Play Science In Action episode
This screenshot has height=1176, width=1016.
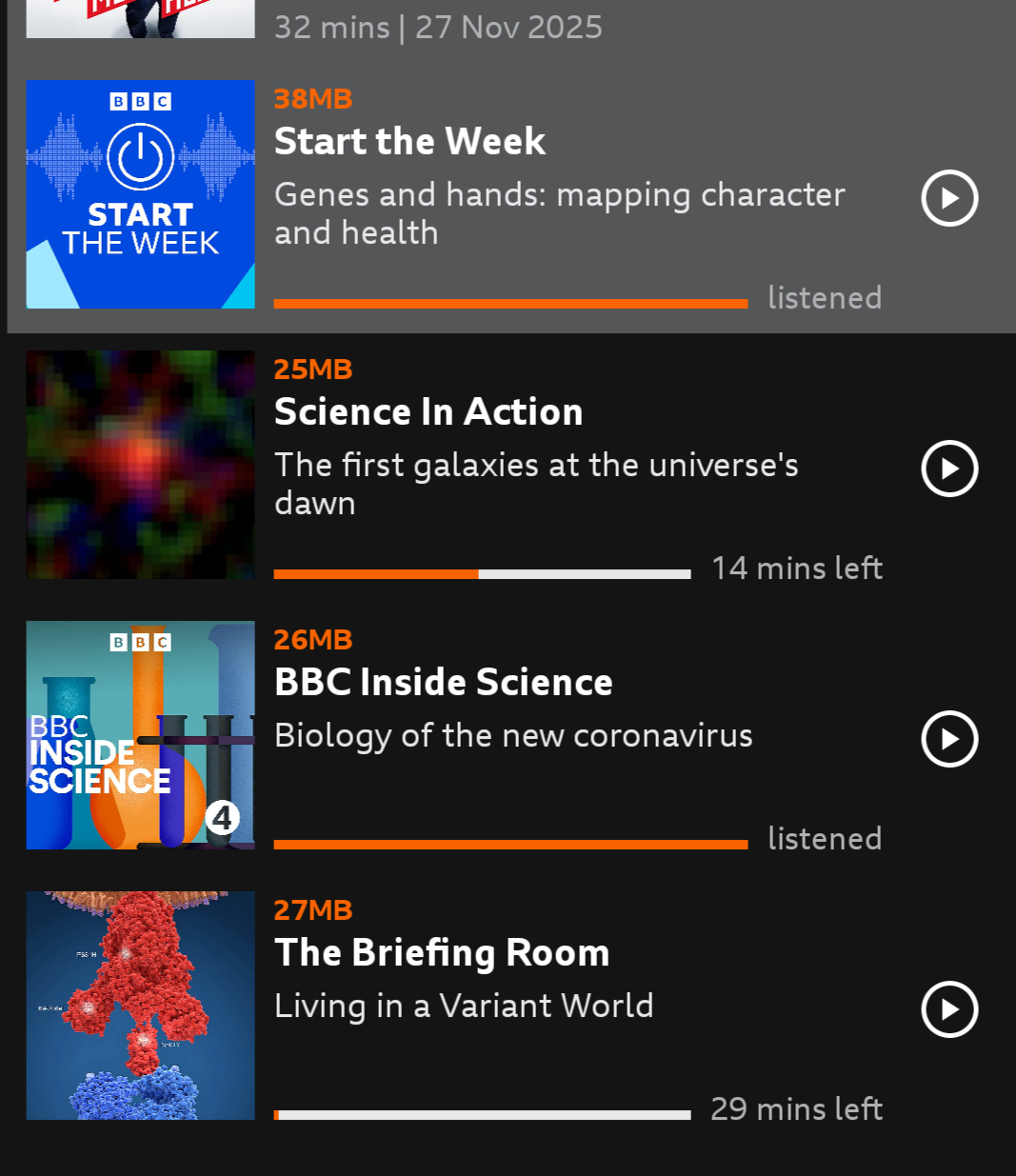[949, 468]
